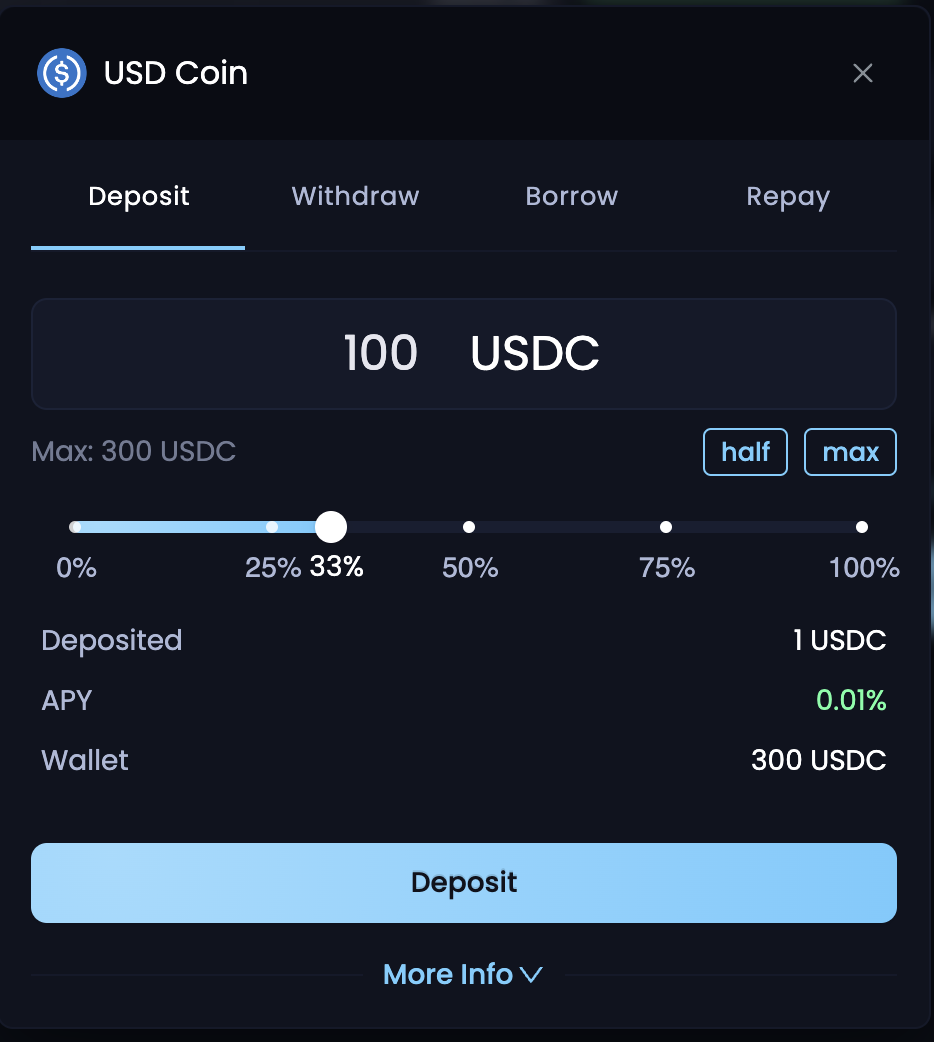The image size is (934, 1042).
Task: Expand More Info section
Action: click(463, 974)
